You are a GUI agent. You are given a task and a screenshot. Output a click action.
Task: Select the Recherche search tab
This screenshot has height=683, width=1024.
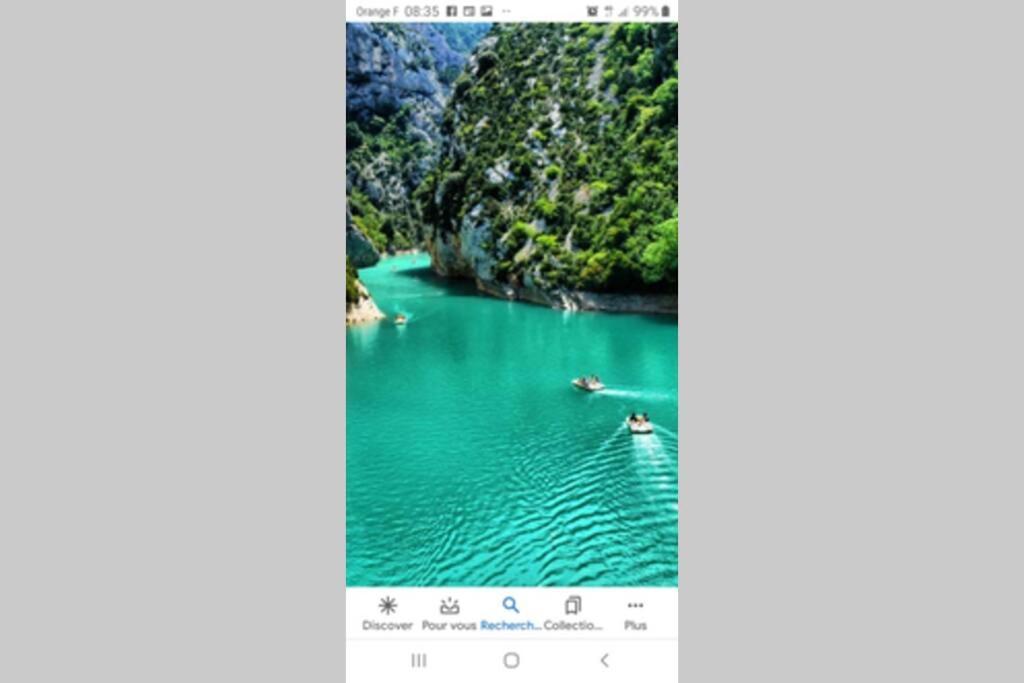[511, 613]
